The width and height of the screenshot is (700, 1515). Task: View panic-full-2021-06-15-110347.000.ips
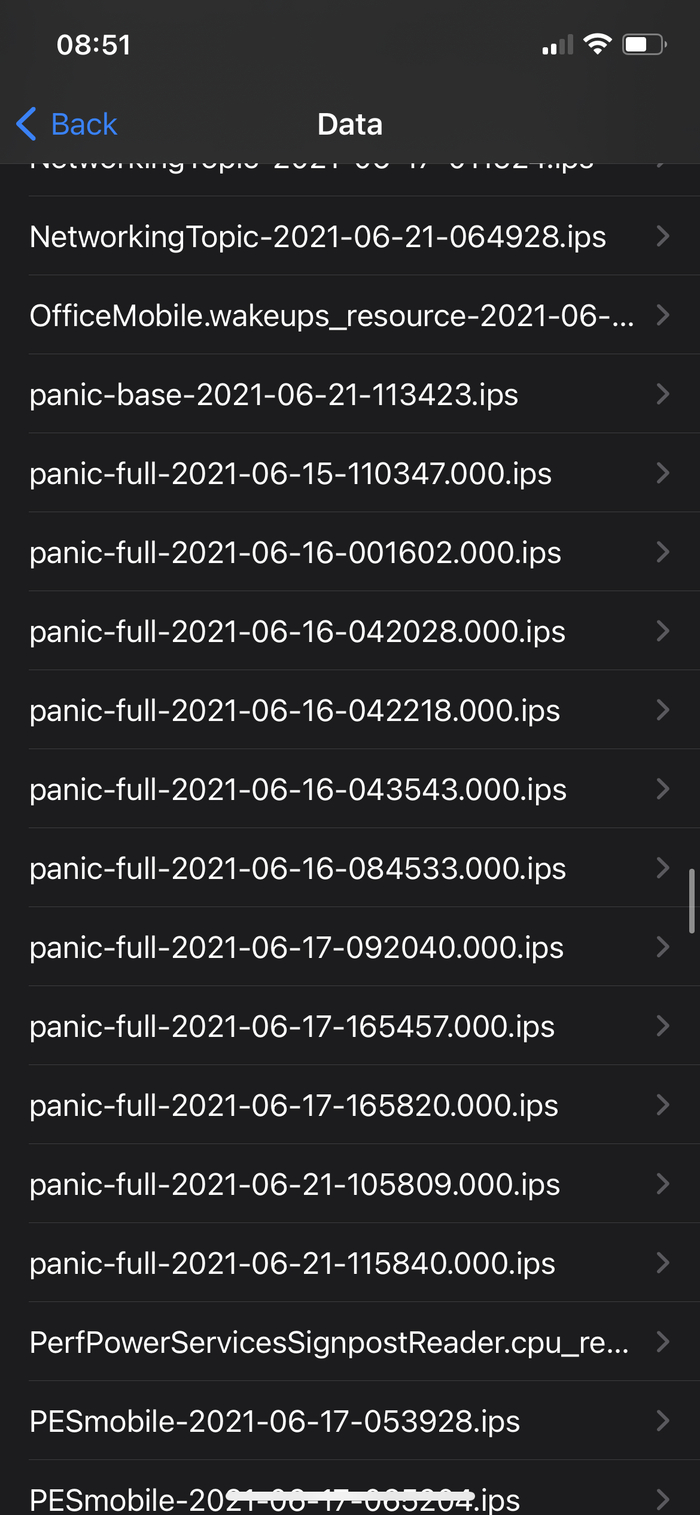coord(291,474)
